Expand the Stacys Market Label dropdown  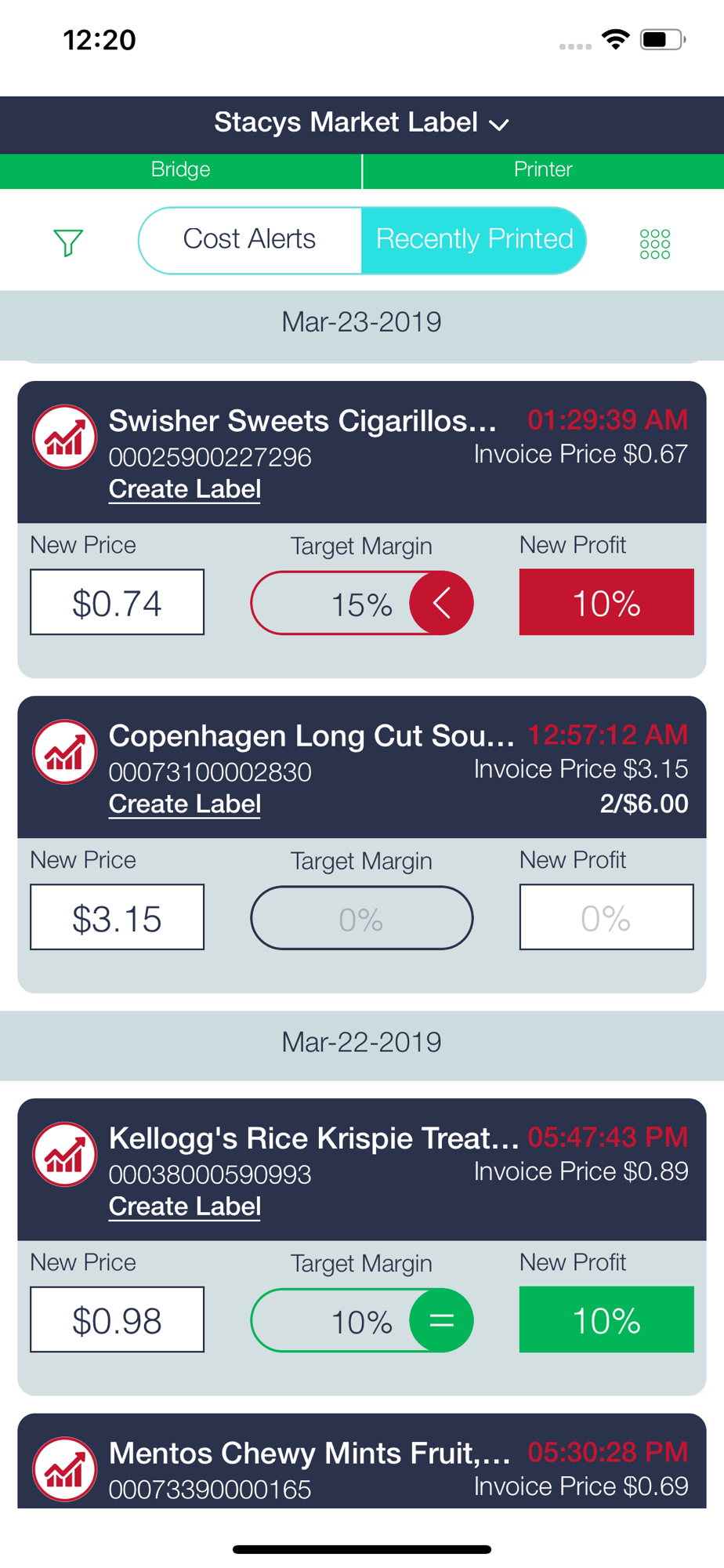point(362,123)
